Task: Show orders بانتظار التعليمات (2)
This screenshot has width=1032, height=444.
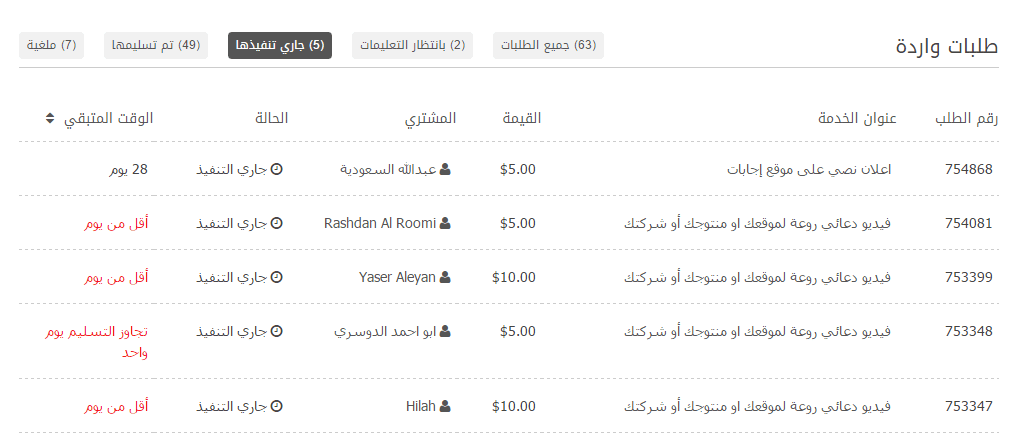Action: 412,46
